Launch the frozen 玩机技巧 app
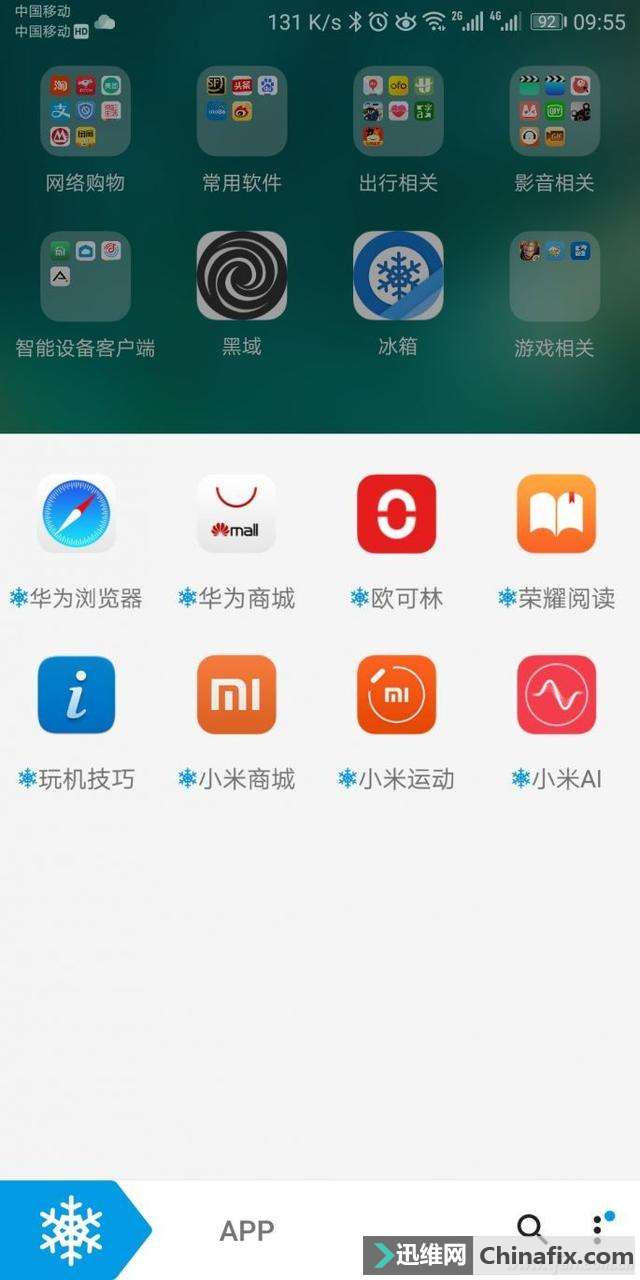This screenshot has width=640, height=1280. click(76, 694)
